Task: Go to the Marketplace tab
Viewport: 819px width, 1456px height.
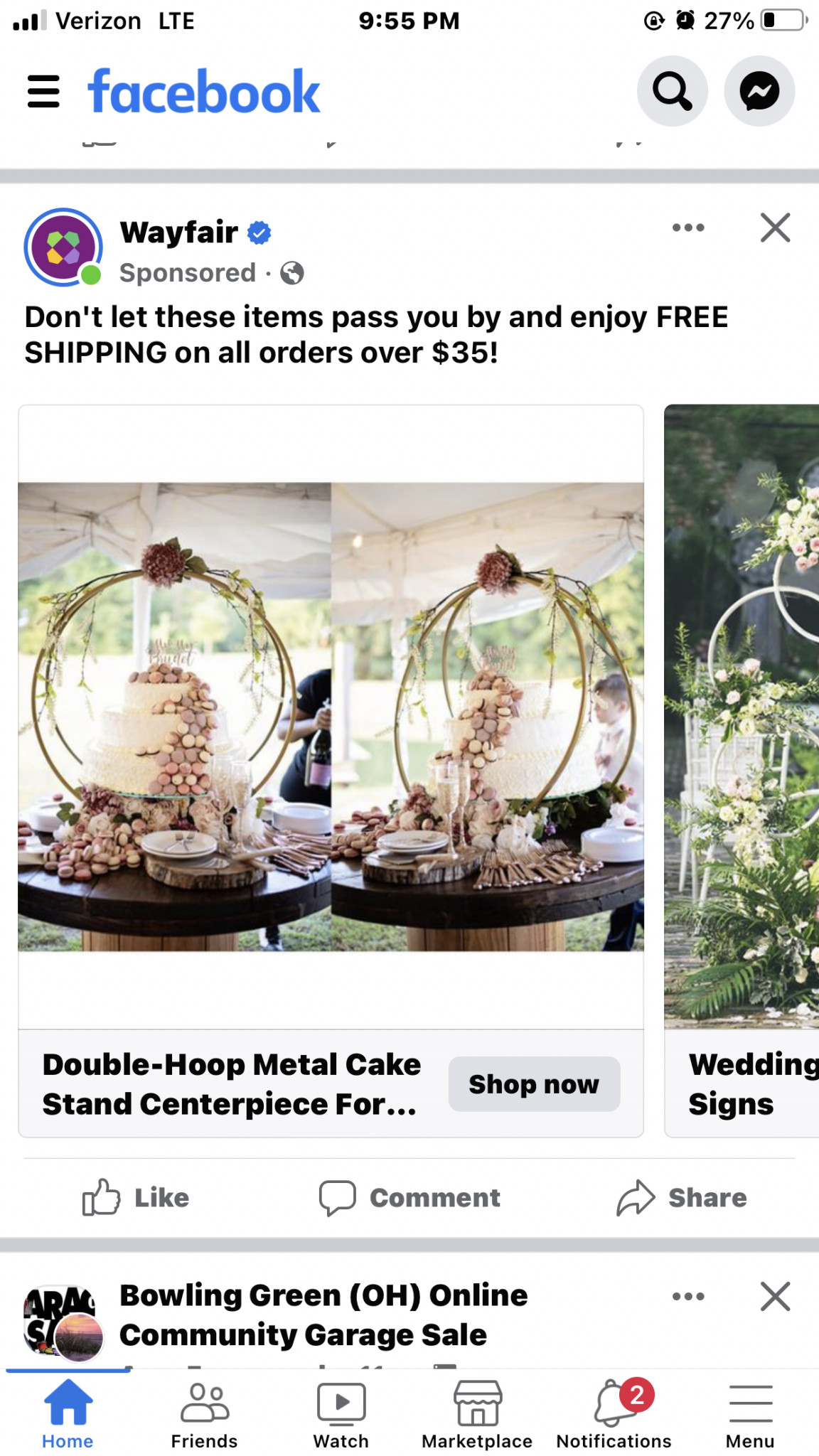Action: [477, 1415]
